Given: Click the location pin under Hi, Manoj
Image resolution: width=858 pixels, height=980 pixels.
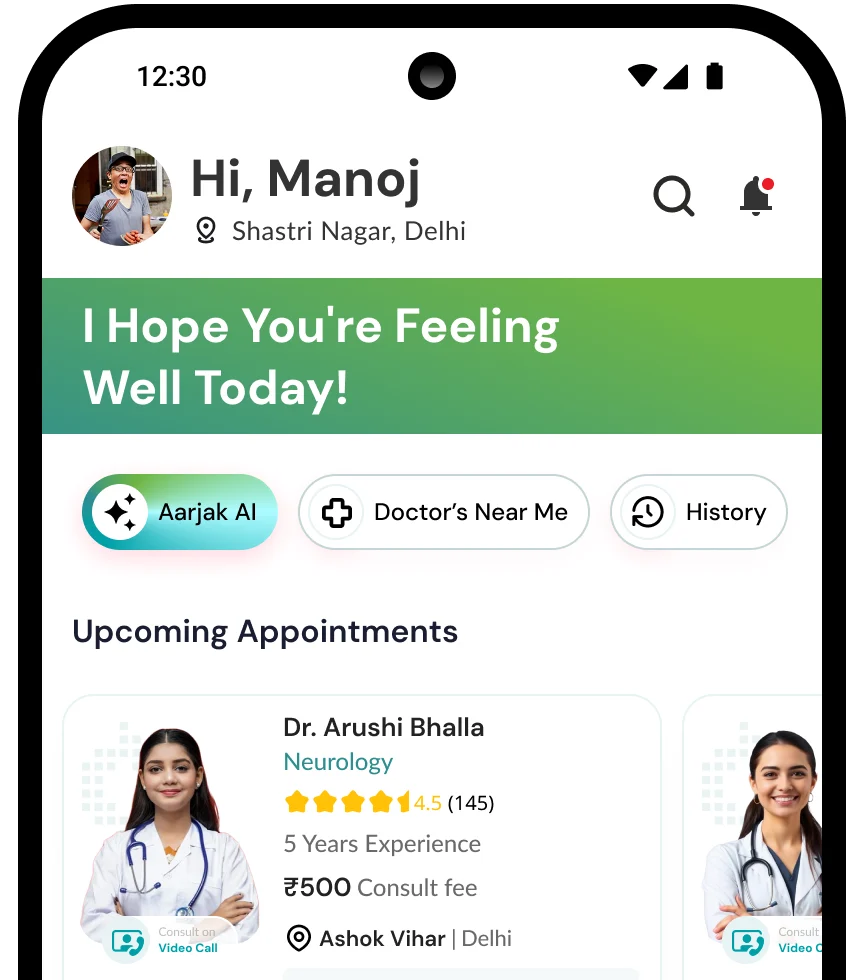Looking at the screenshot, I should (207, 231).
